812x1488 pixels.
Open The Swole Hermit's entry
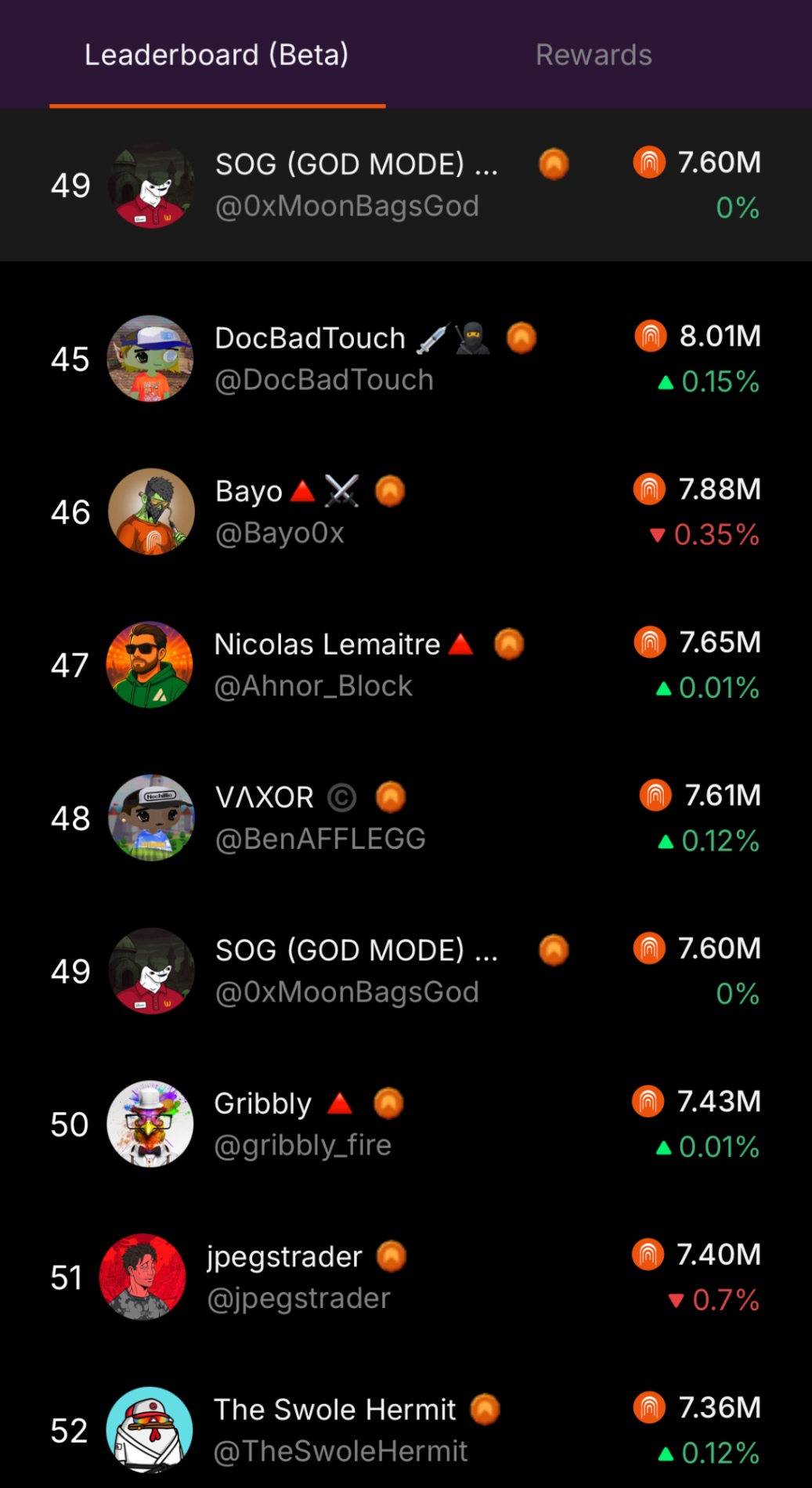click(340, 1430)
